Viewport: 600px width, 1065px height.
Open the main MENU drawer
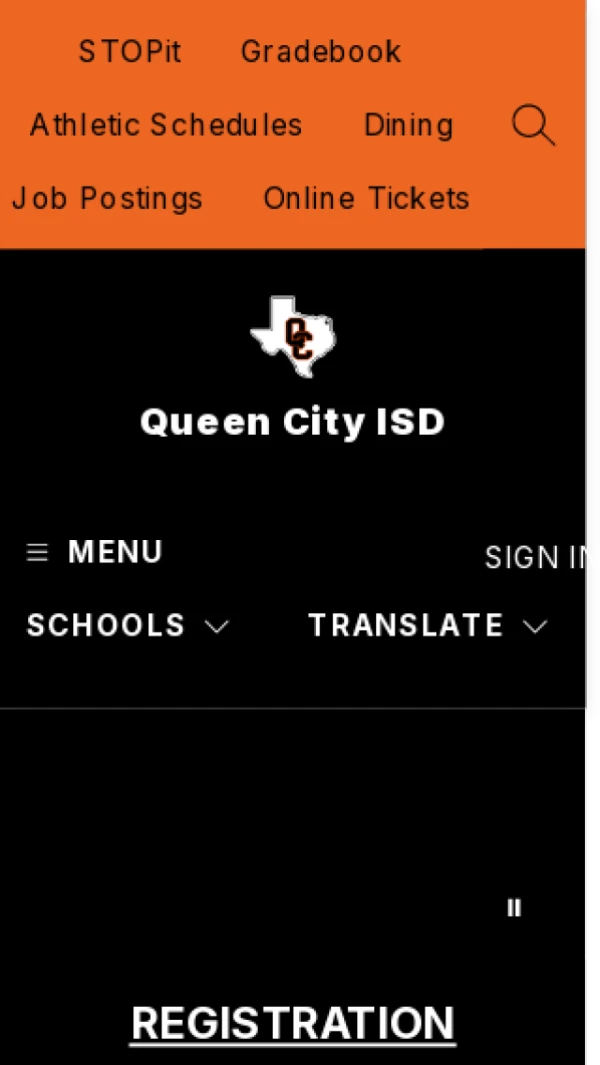pos(95,552)
